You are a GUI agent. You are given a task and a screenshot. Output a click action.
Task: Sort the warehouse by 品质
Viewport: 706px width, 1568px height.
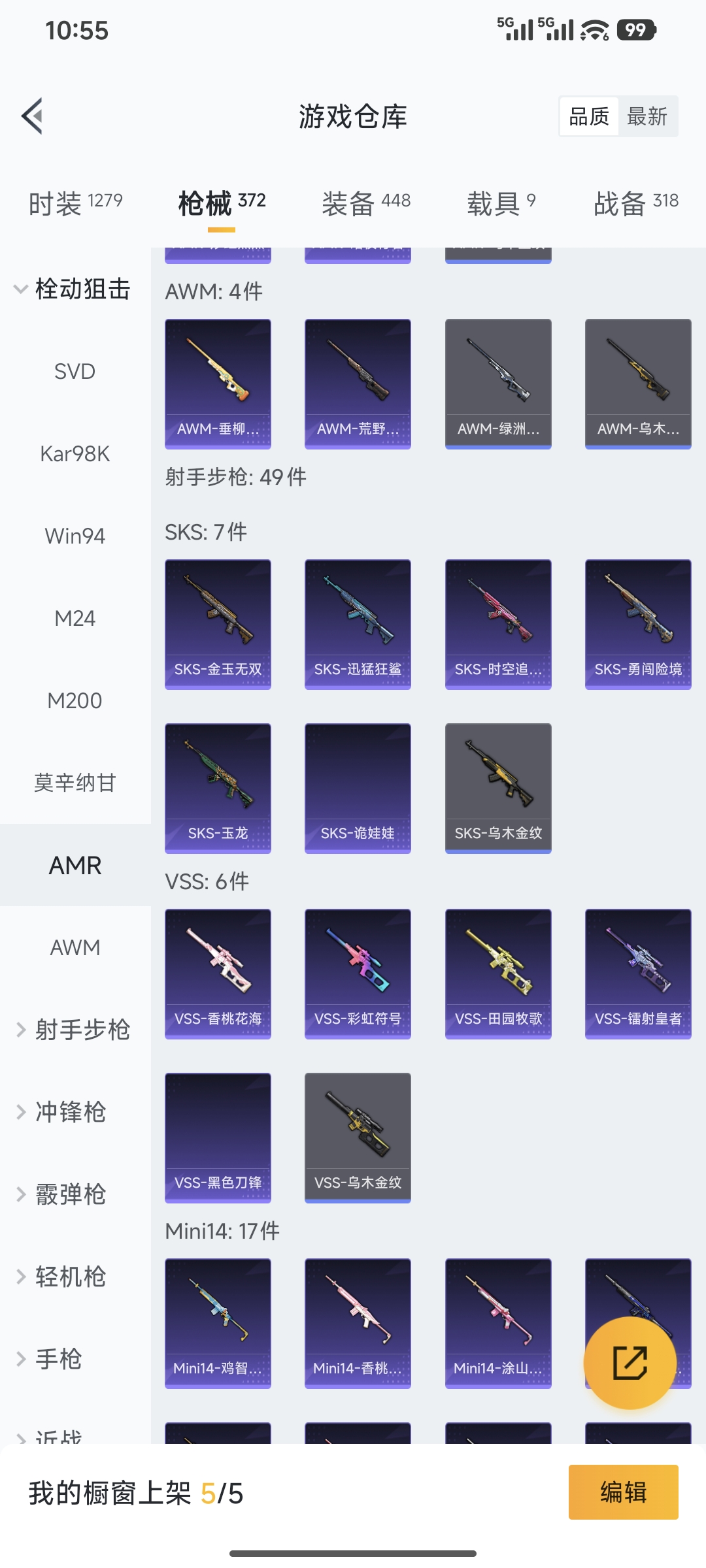coord(589,117)
